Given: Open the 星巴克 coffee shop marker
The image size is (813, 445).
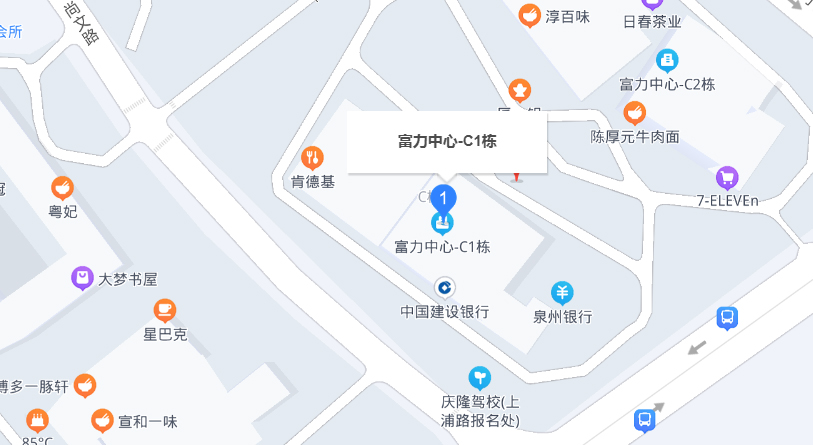Looking at the screenshot, I should (165, 310).
